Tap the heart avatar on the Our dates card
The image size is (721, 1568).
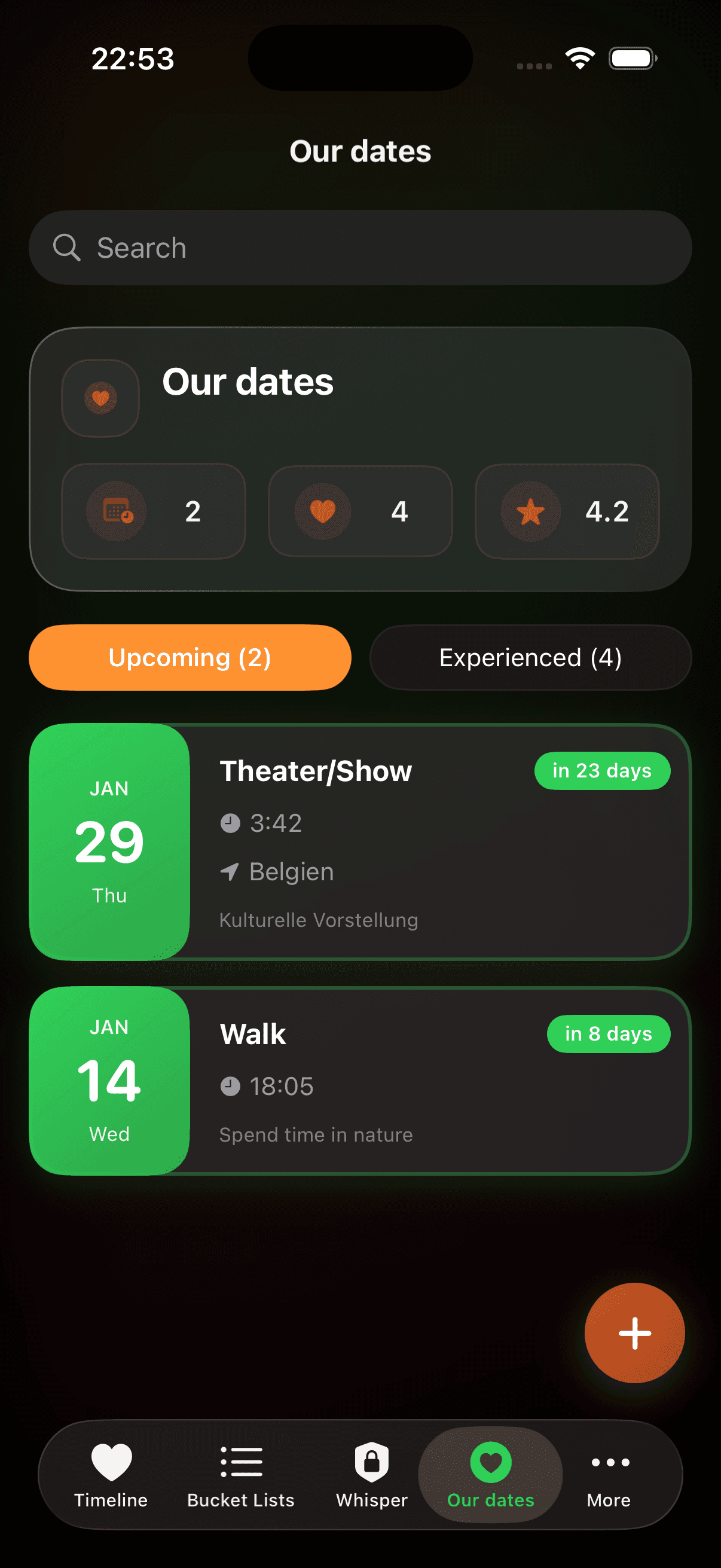[x=100, y=398]
